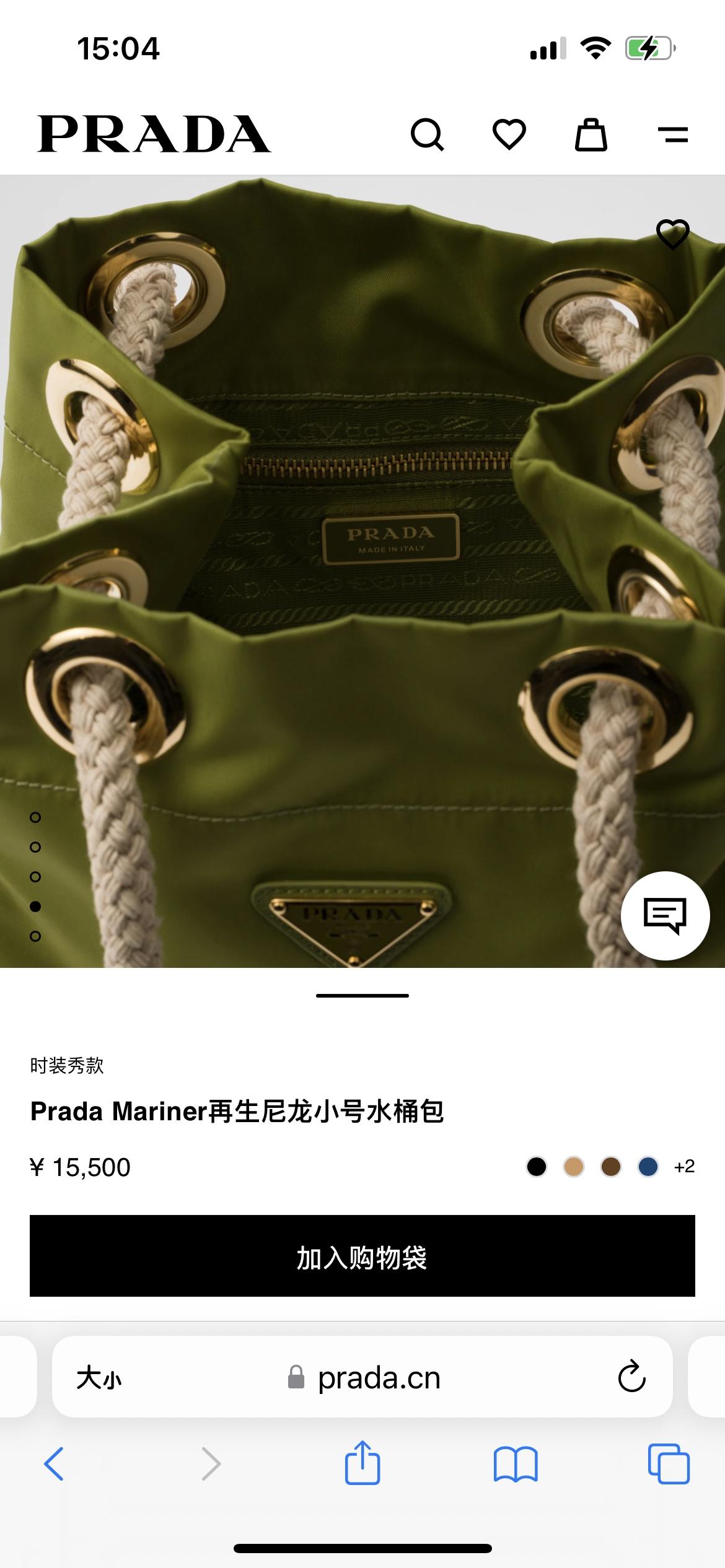
Task: Share this page
Action: click(362, 1463)
